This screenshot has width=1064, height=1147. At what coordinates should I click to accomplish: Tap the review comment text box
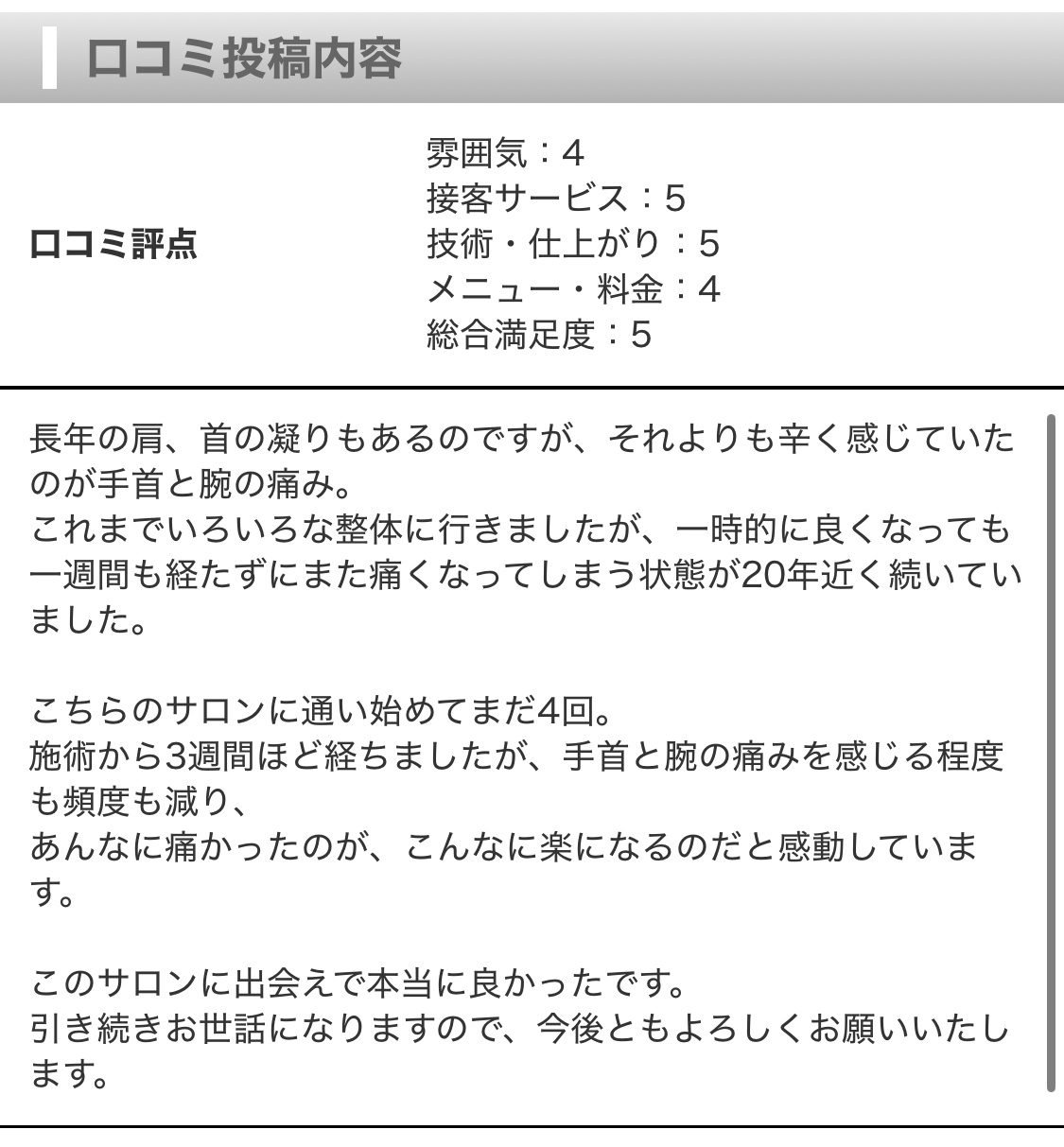pos(525,755)
